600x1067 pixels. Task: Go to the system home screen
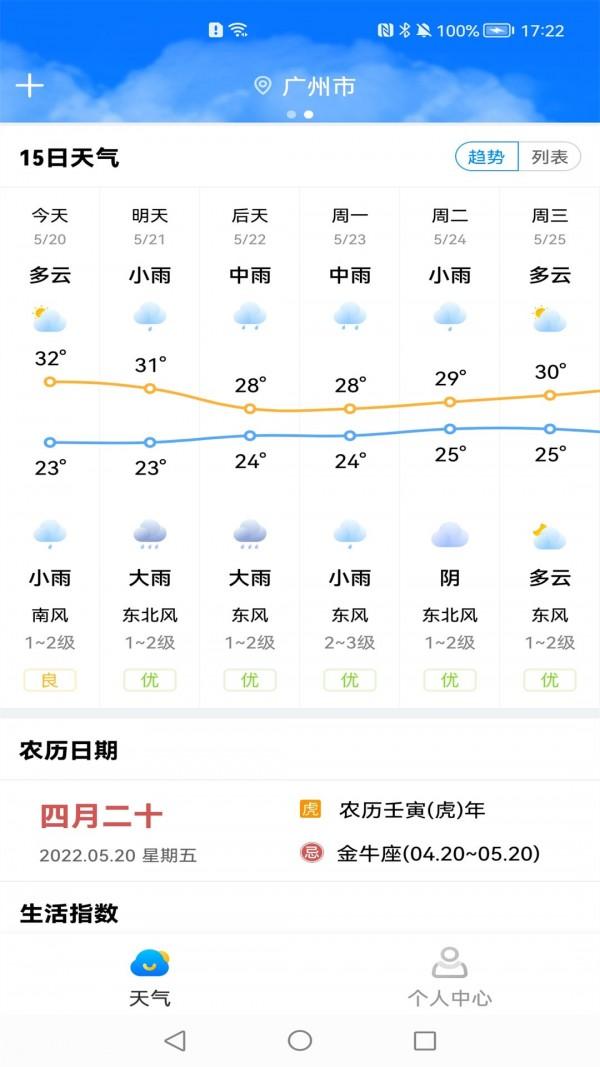[300, 1041]
